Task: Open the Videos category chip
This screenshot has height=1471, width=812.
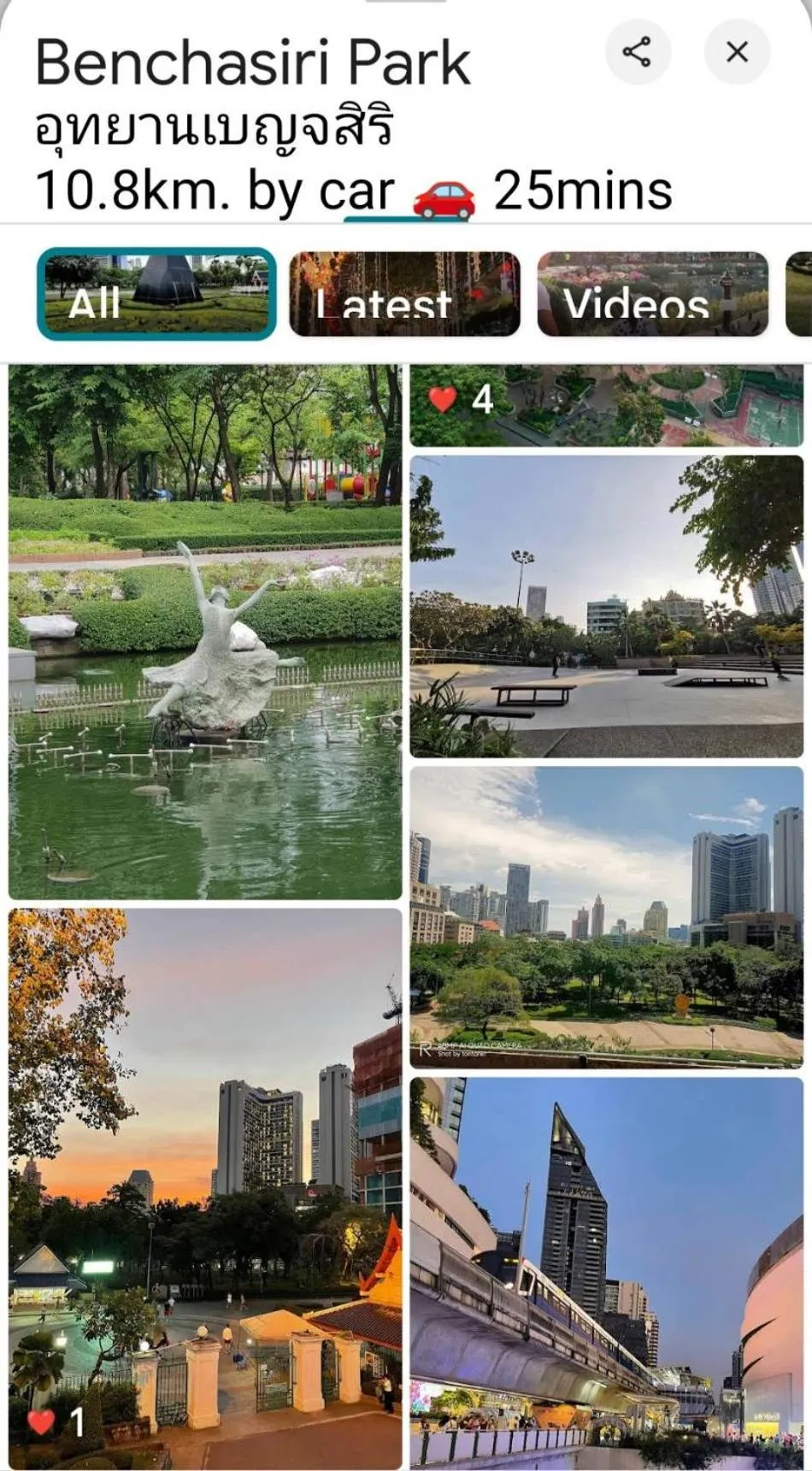Action: [x=652, y=295]
